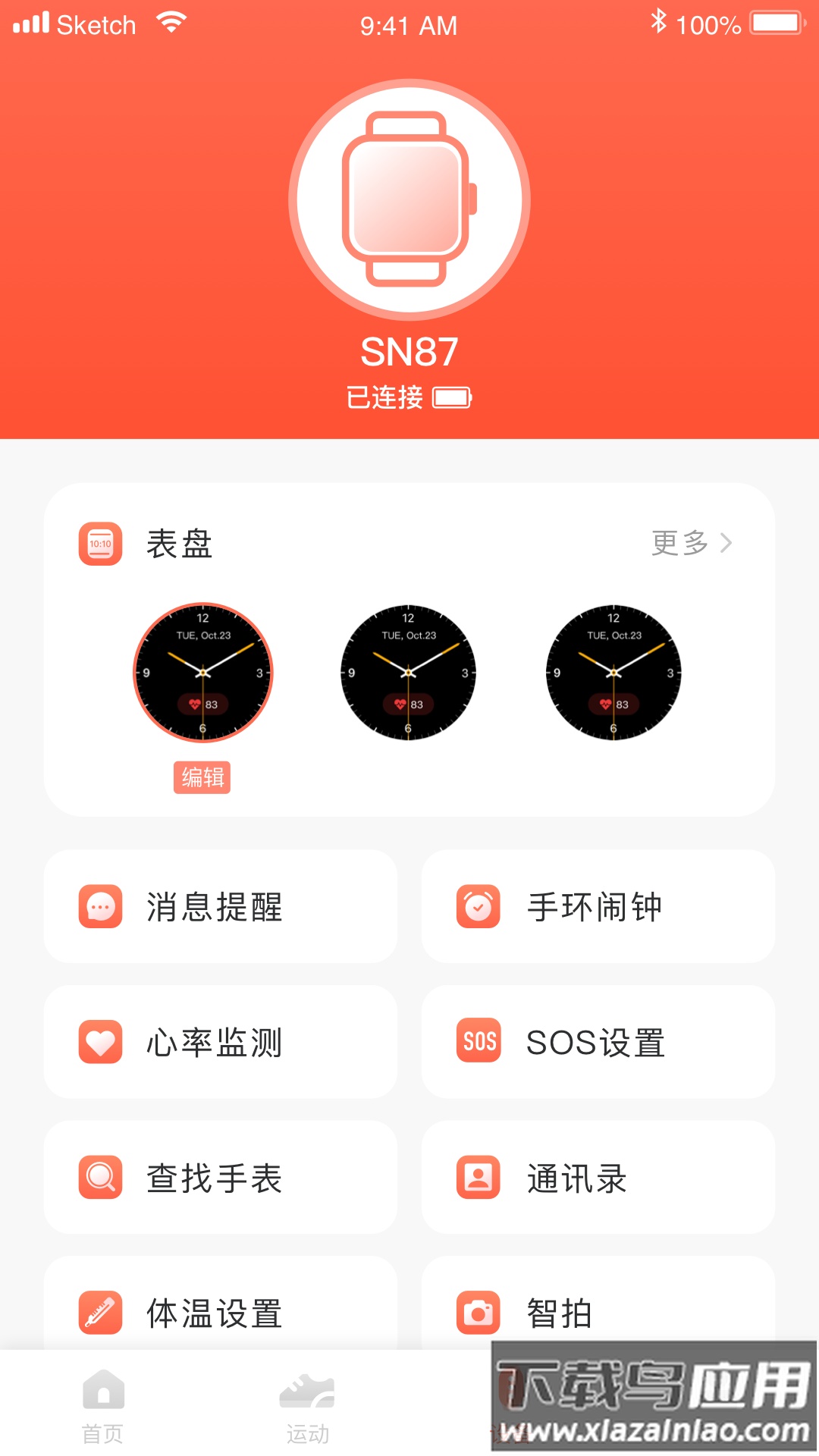This screenshot has width=819, height=1456.
Task: Tap the 查找手表 find watch magnifier icon
Action: (x=99, y=1178)
